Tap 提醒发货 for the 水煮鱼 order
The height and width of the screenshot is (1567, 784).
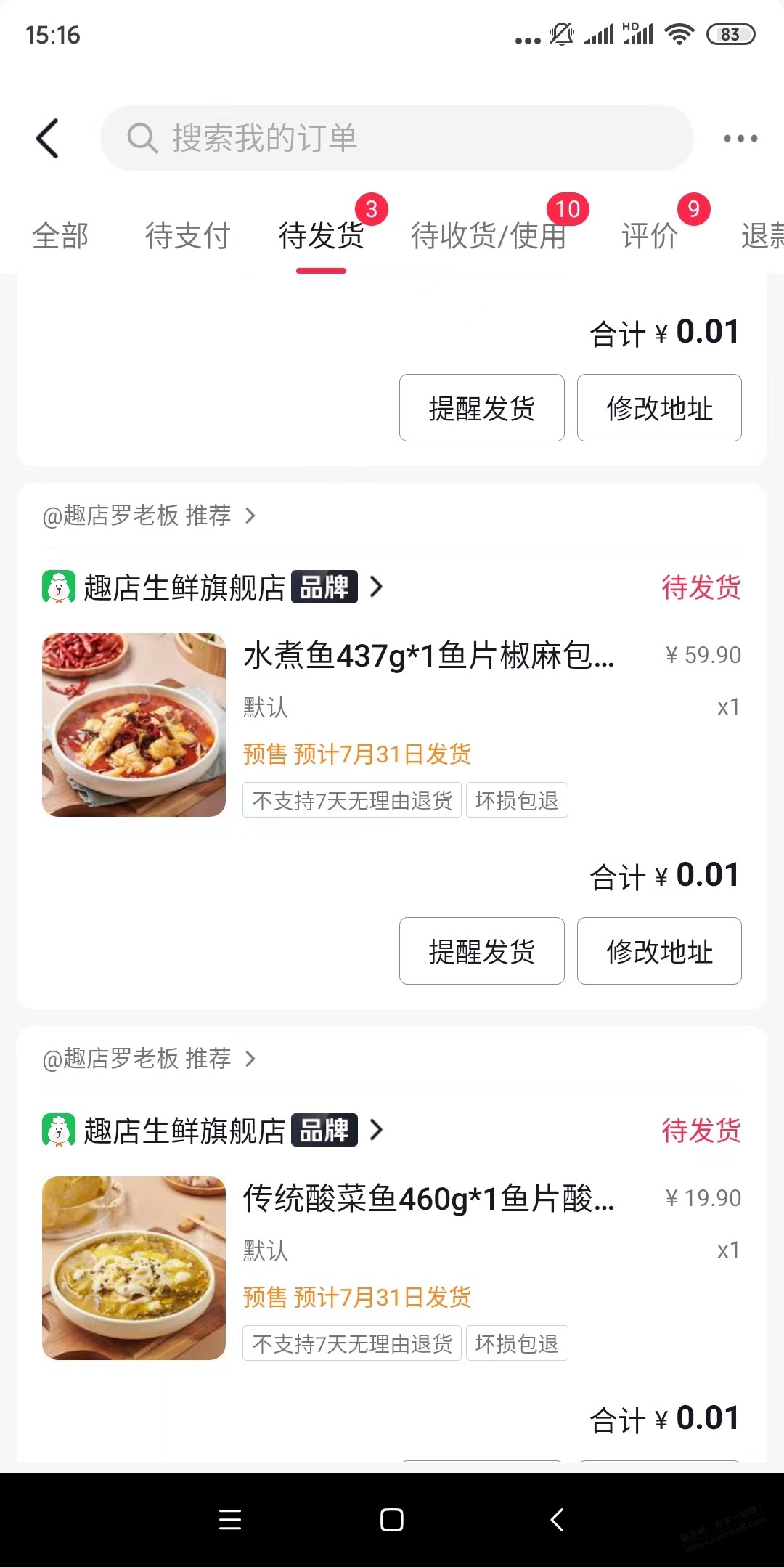point(482,951)
